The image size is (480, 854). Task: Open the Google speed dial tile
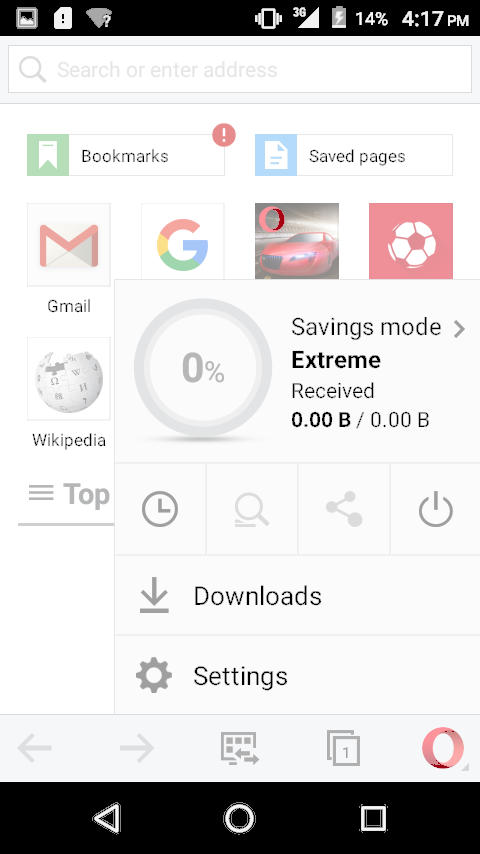click(x=183, y=241)
